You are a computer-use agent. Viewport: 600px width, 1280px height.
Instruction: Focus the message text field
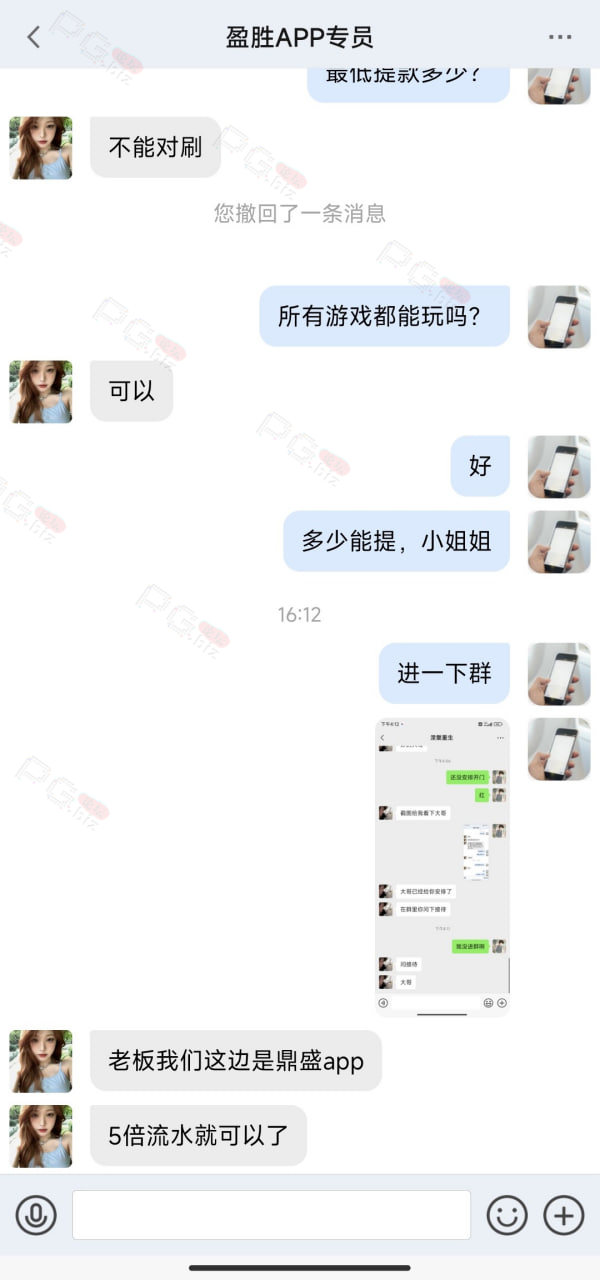tap(271, 1215)
